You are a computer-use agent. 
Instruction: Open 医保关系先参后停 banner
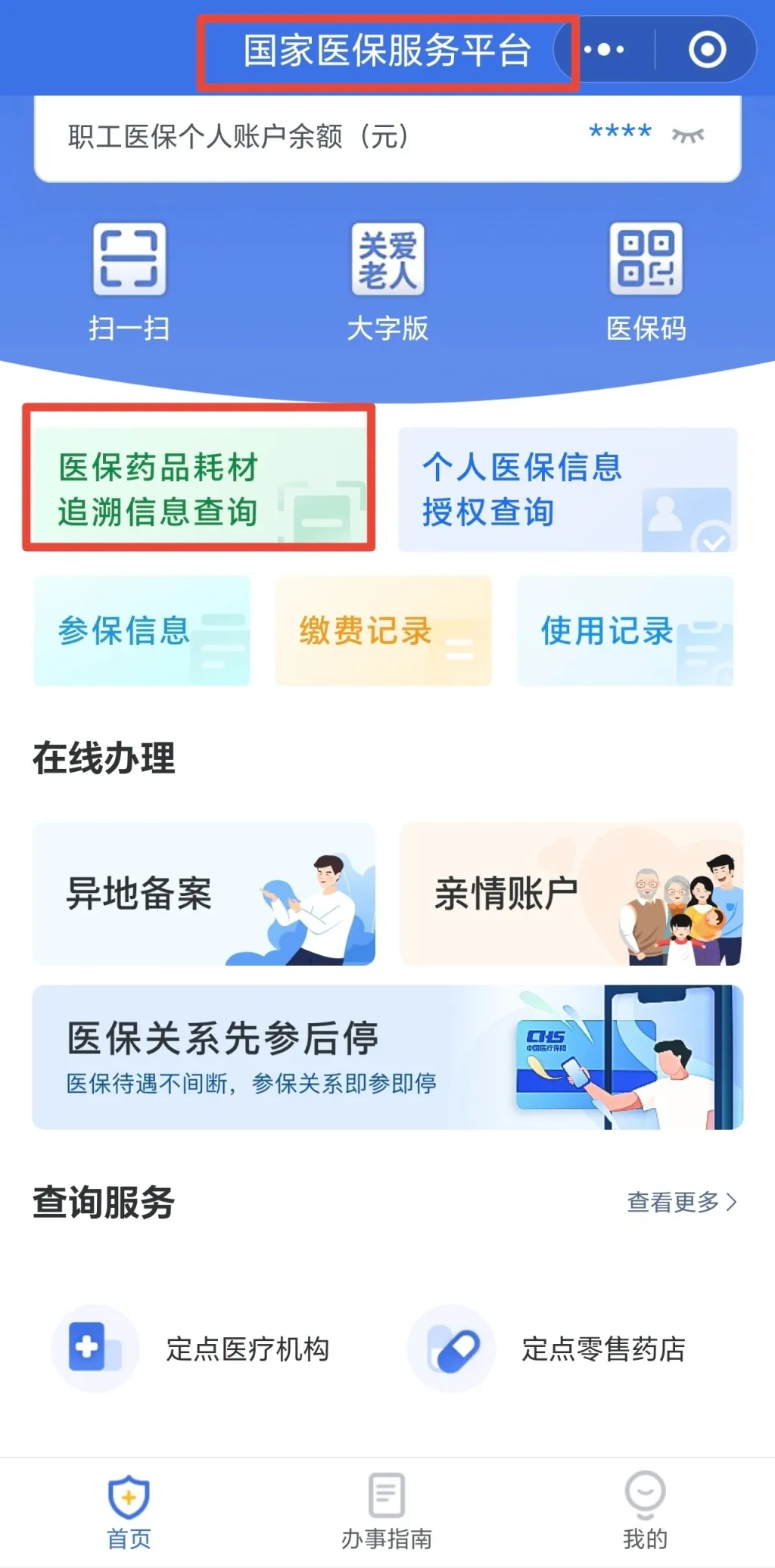(x=387, y=1057)
